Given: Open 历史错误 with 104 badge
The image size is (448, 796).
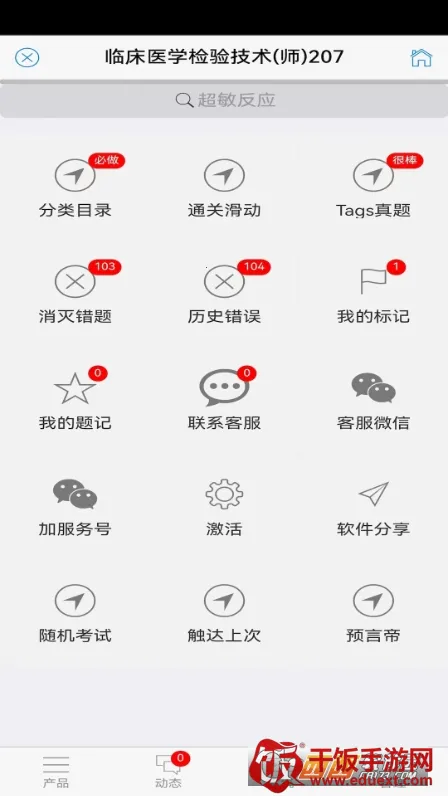Looking at the screenshot, I should pyautogui.click(x=224, y=293).
